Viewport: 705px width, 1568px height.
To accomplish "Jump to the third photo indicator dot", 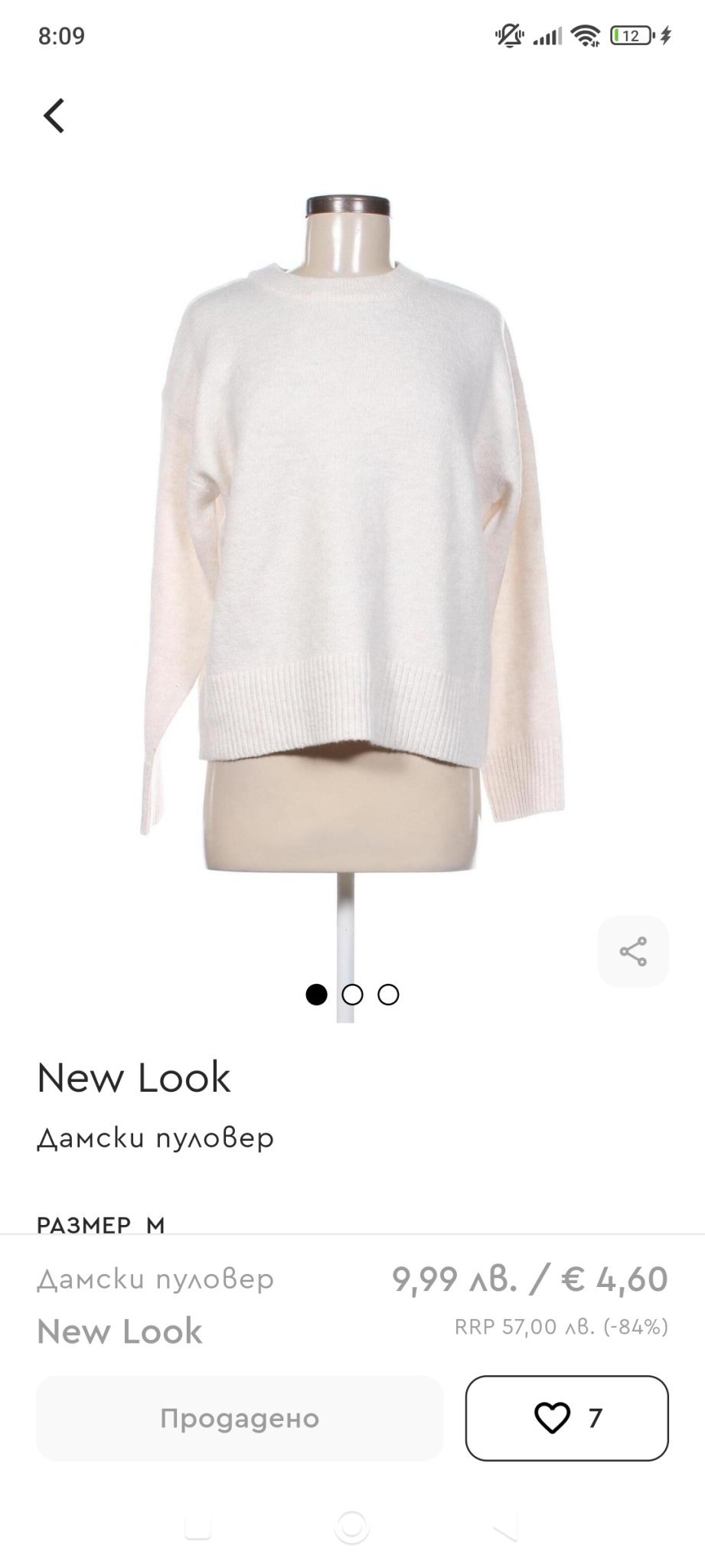I will point(389,995).
